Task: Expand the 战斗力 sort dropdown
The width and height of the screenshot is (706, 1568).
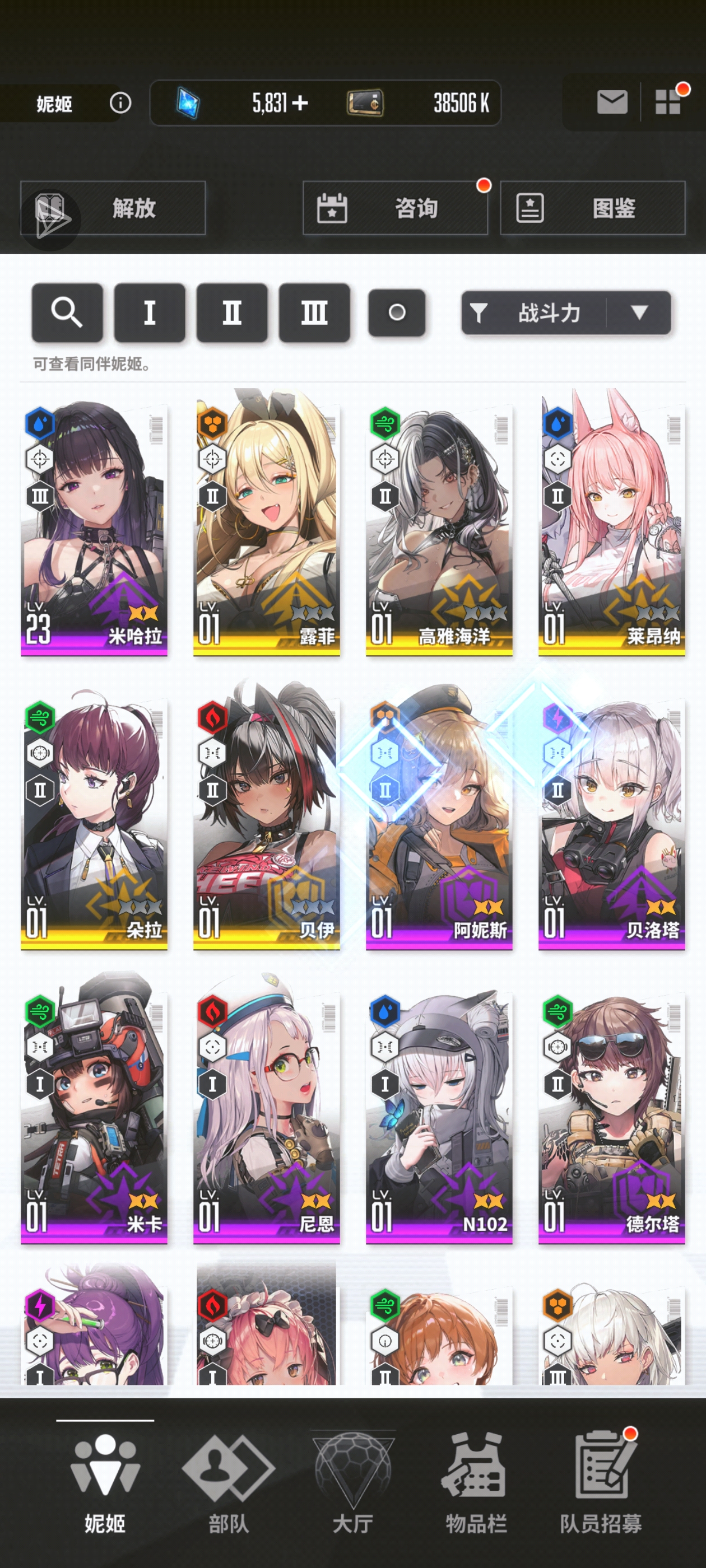Action: [639, 313]
